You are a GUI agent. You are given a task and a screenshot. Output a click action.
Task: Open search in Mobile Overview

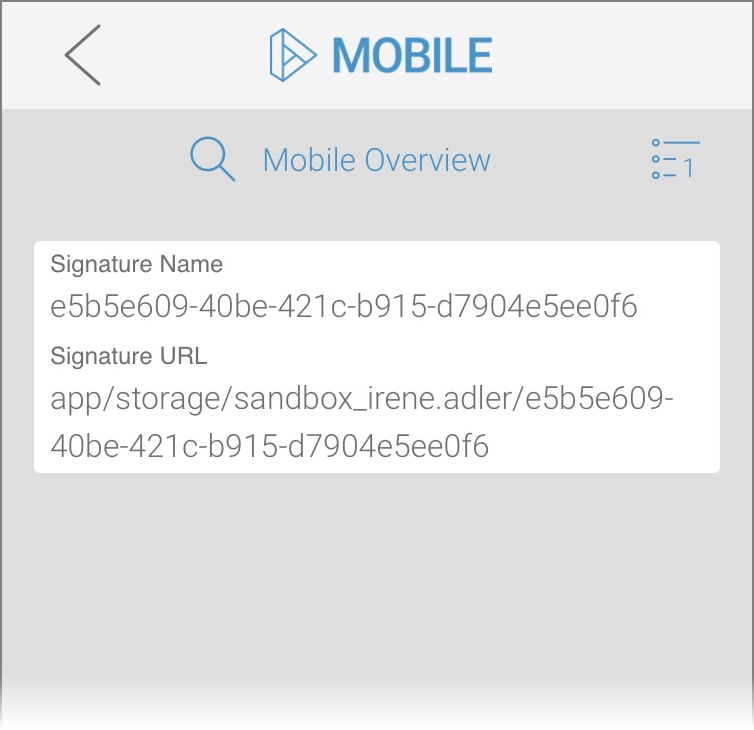click(212, 160)
